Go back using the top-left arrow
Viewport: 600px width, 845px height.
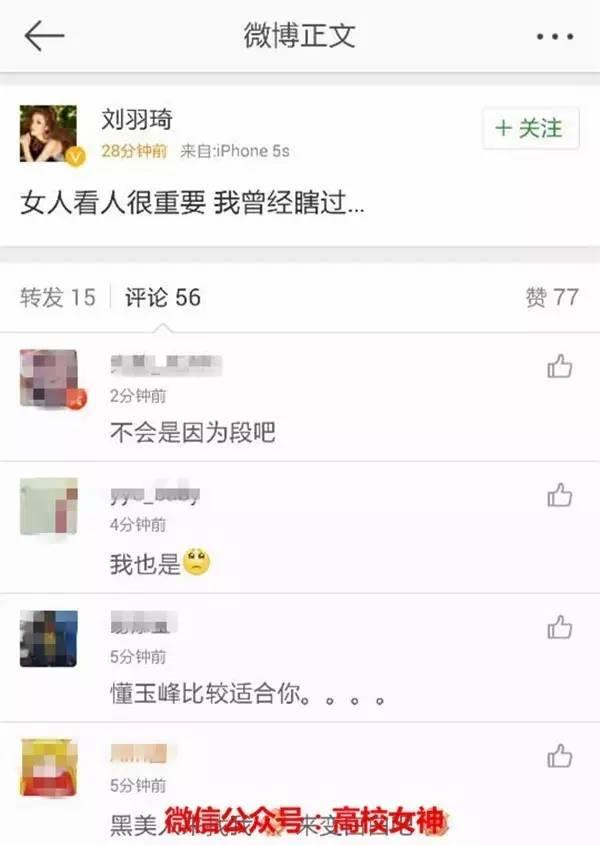44,36
